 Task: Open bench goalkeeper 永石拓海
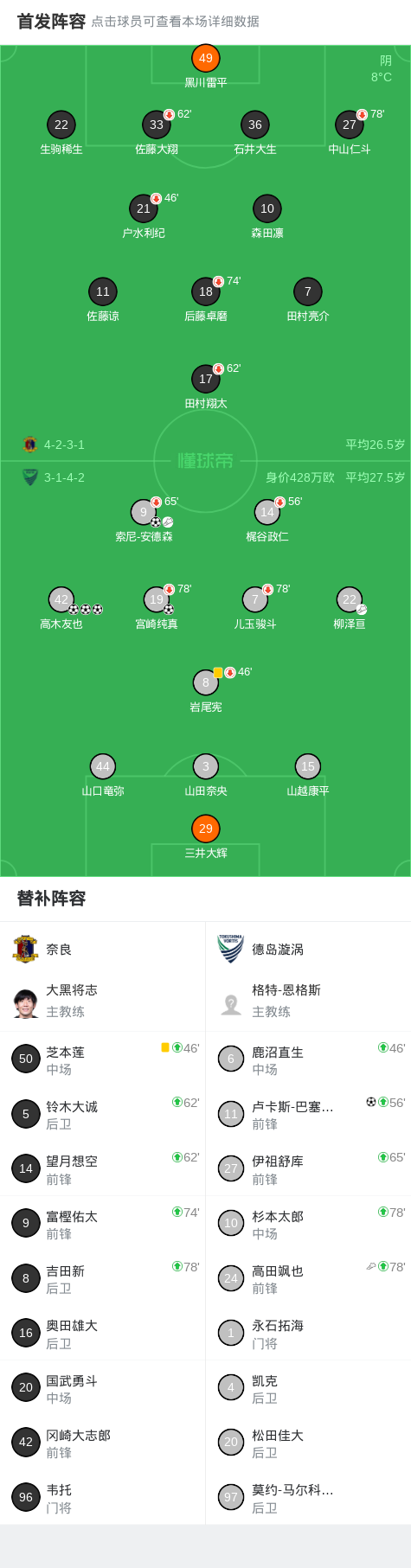click(308, 1333)
